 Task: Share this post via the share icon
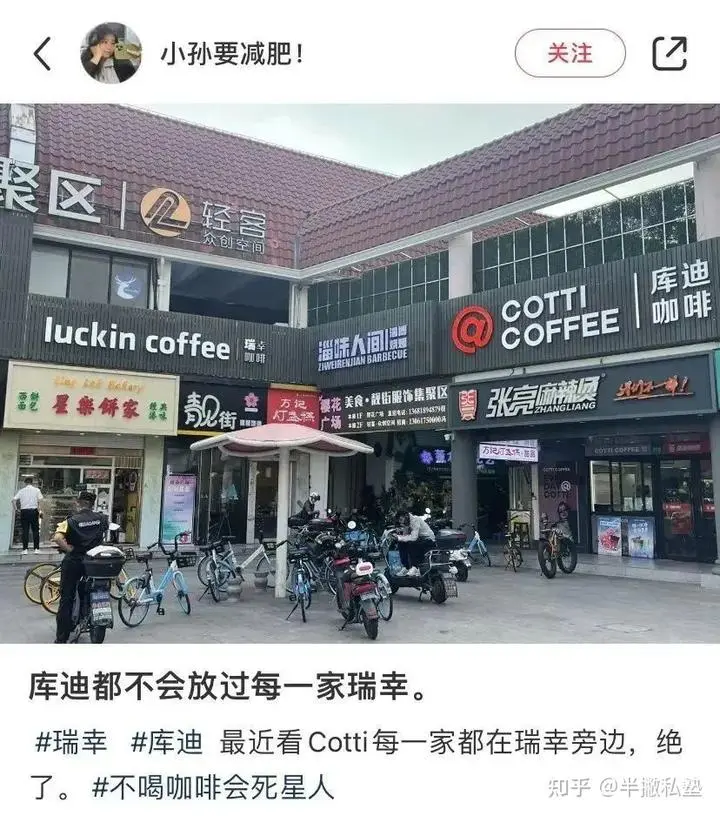tap(669, 53)
